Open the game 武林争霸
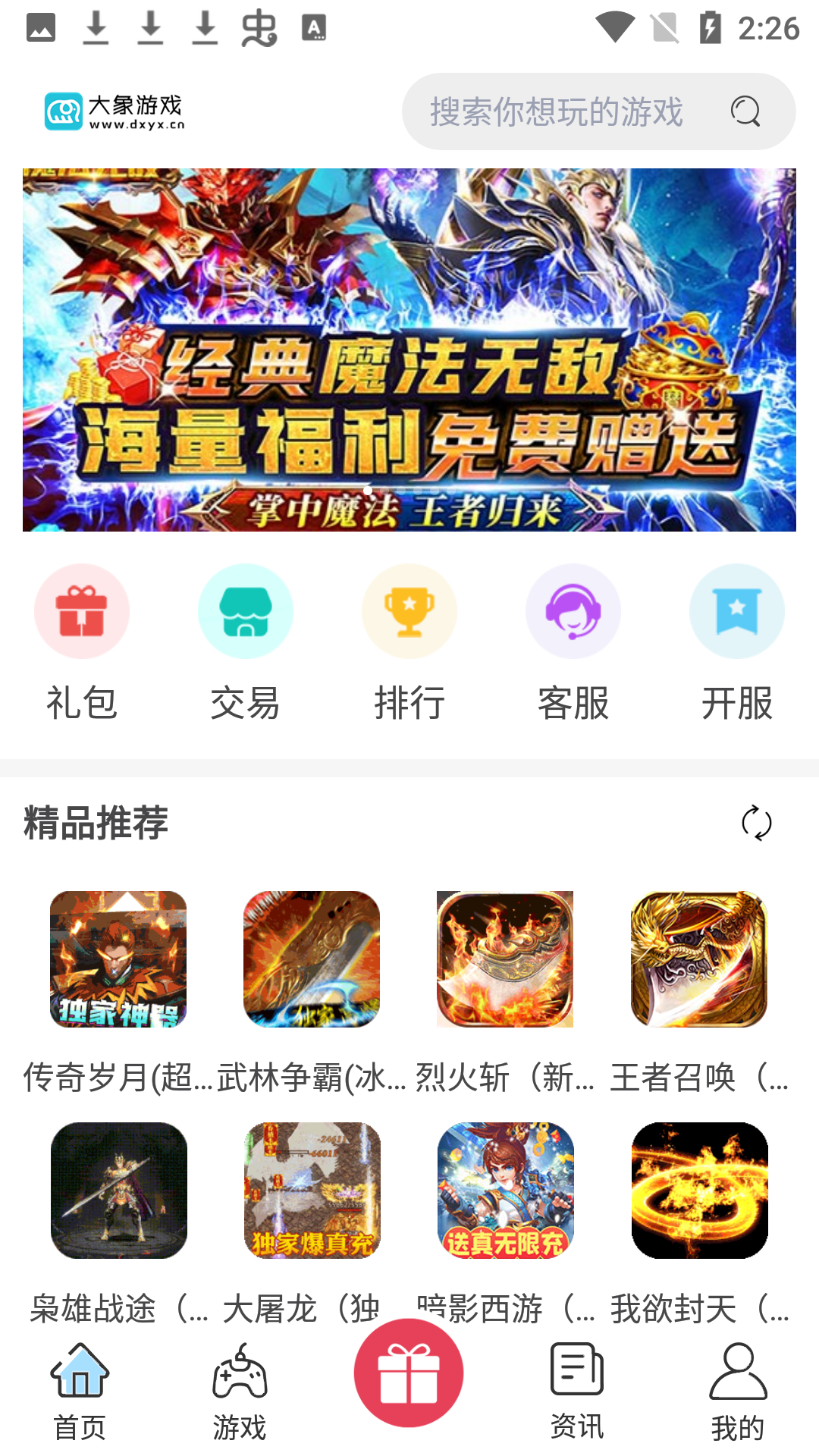The width and height of the screenshot is (819, 1456). pyautogui.click(x=312, y=959)
